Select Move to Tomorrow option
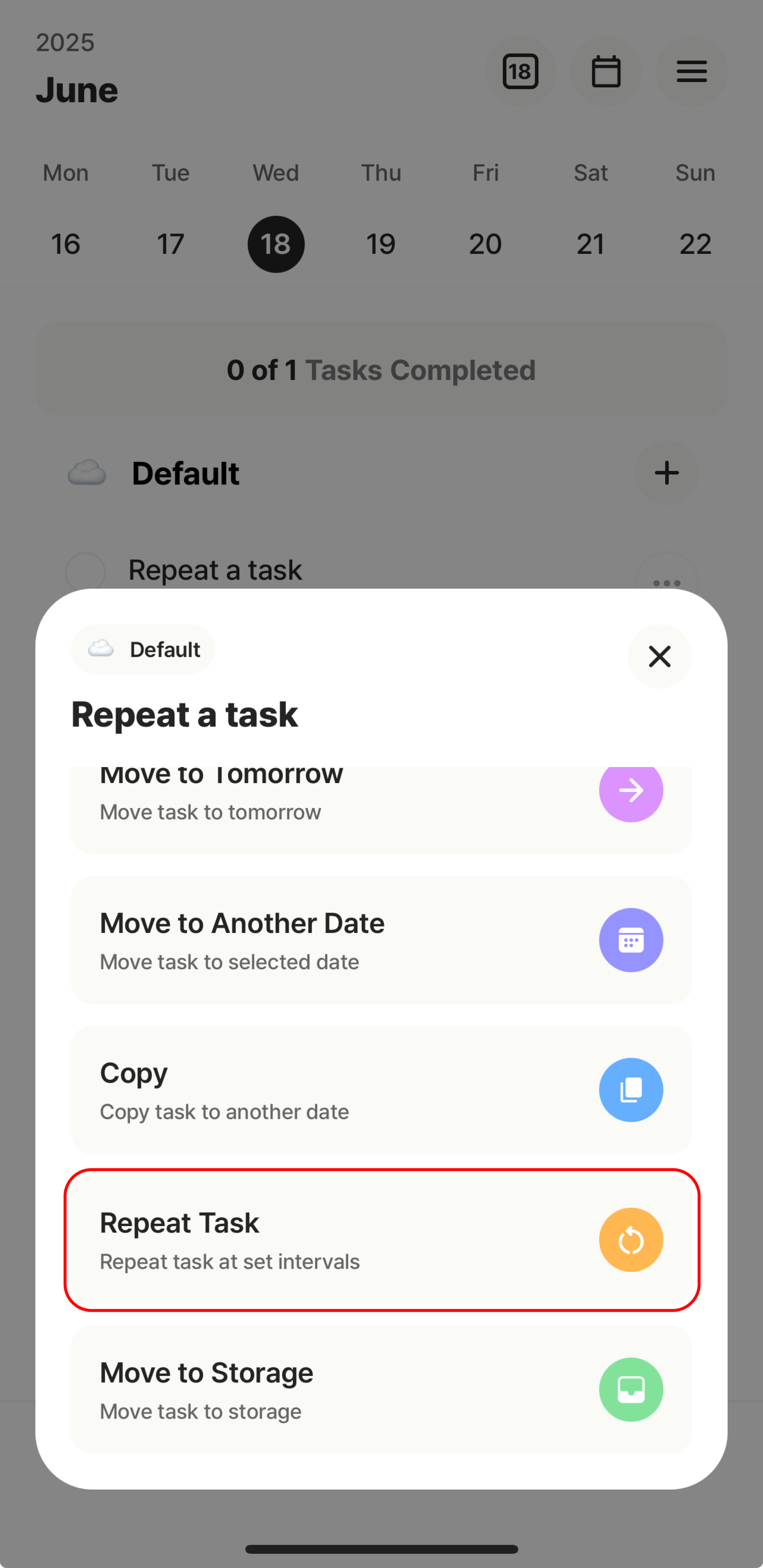763x1568 pixels. tap(381, 810)
